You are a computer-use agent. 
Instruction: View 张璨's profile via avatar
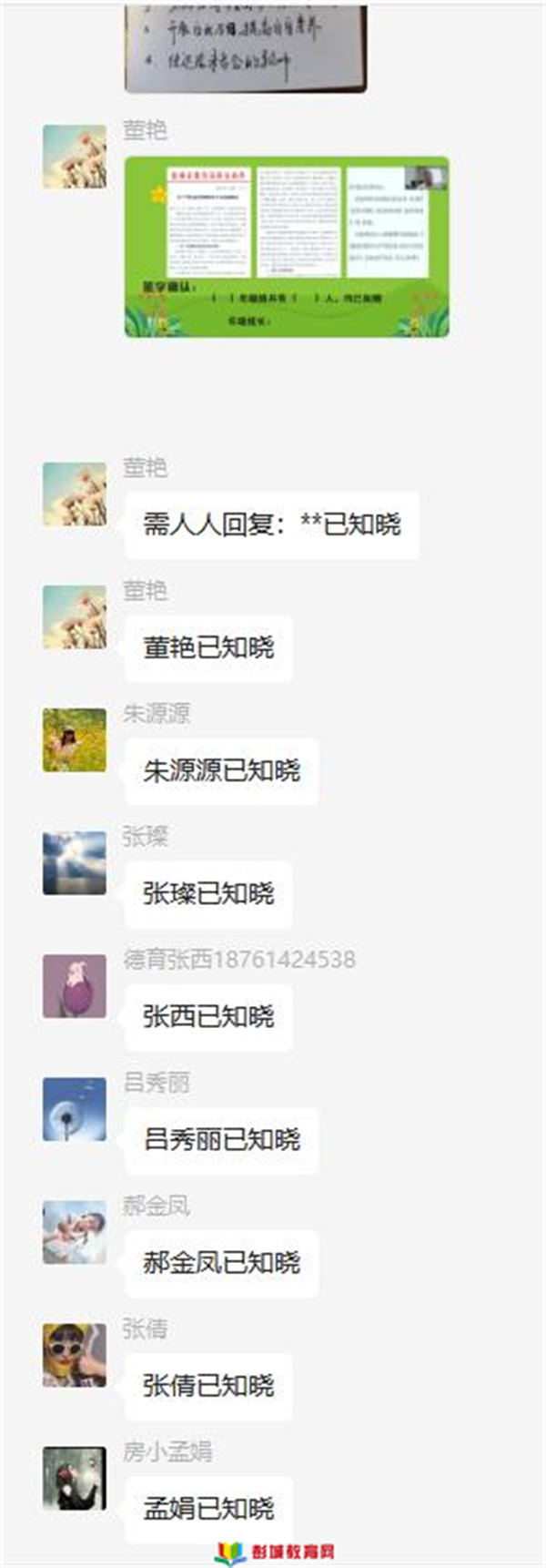pos(75,863)
